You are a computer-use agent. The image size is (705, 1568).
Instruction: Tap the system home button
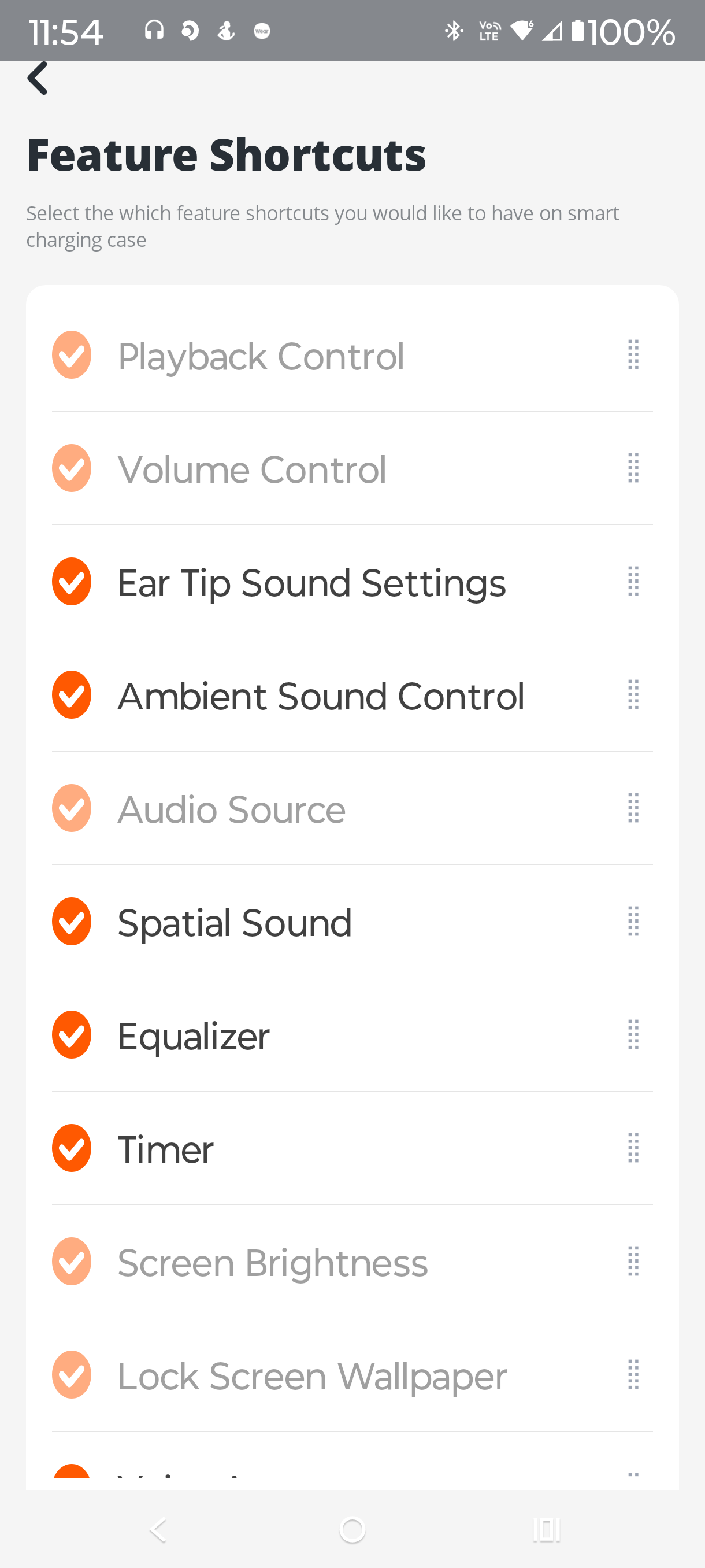point(352,1530)
